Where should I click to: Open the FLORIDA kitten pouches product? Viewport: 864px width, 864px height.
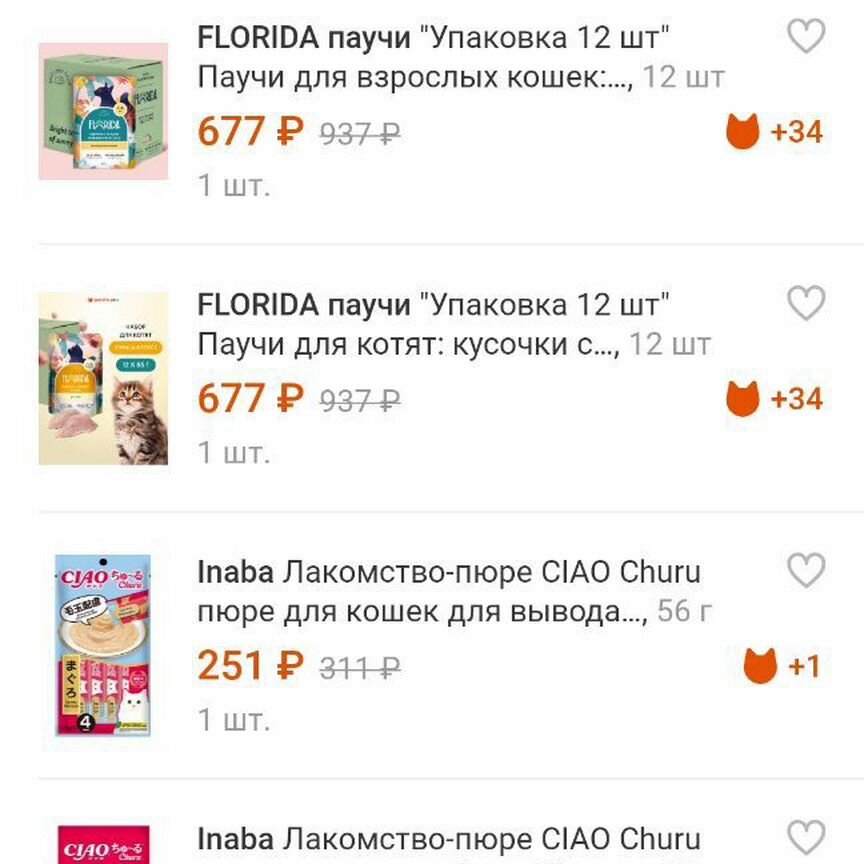click(x=454, y=324)
